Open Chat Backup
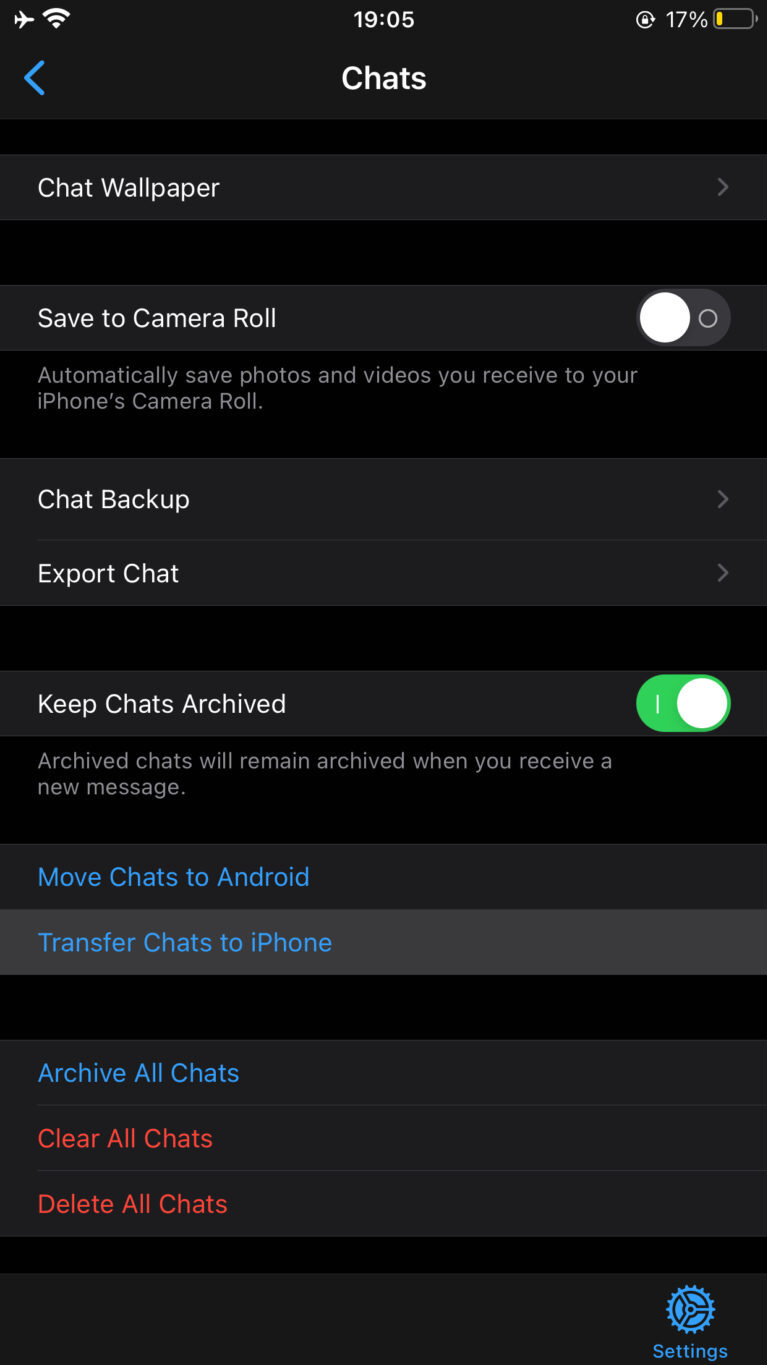The height and width of the screenshot is (1365, 767). click(x=383, y=499)
